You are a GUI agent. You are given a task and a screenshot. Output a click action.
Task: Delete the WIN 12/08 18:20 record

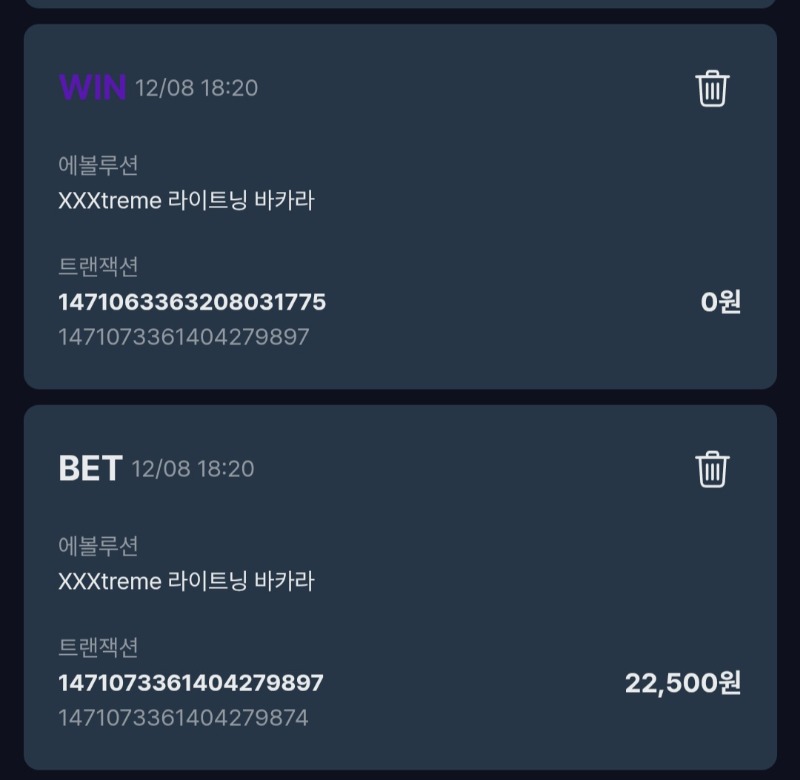pyautogui.click(x=712, y=88)
